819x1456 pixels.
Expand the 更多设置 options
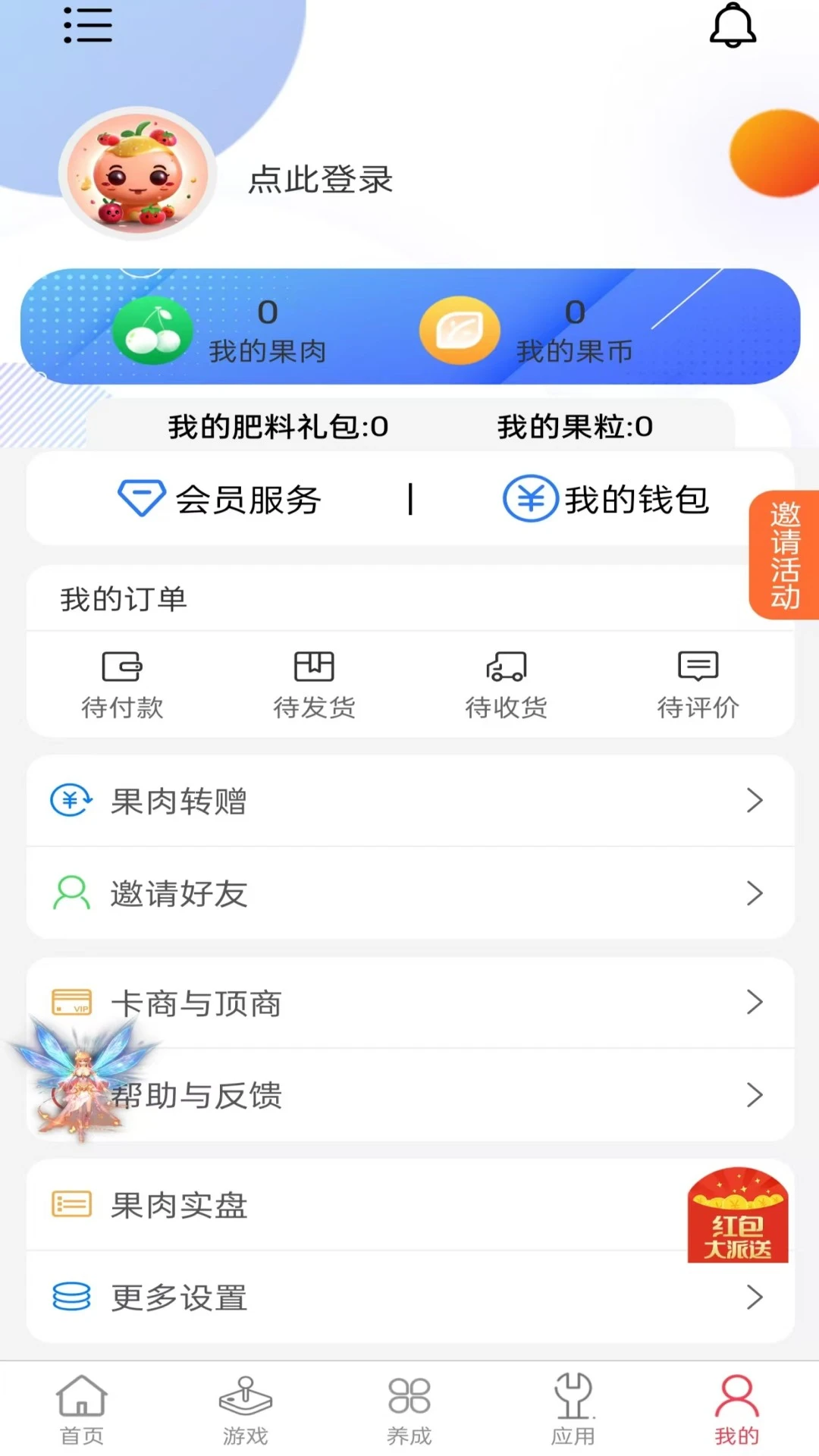pyautogui.click(x=409, y=1298)
